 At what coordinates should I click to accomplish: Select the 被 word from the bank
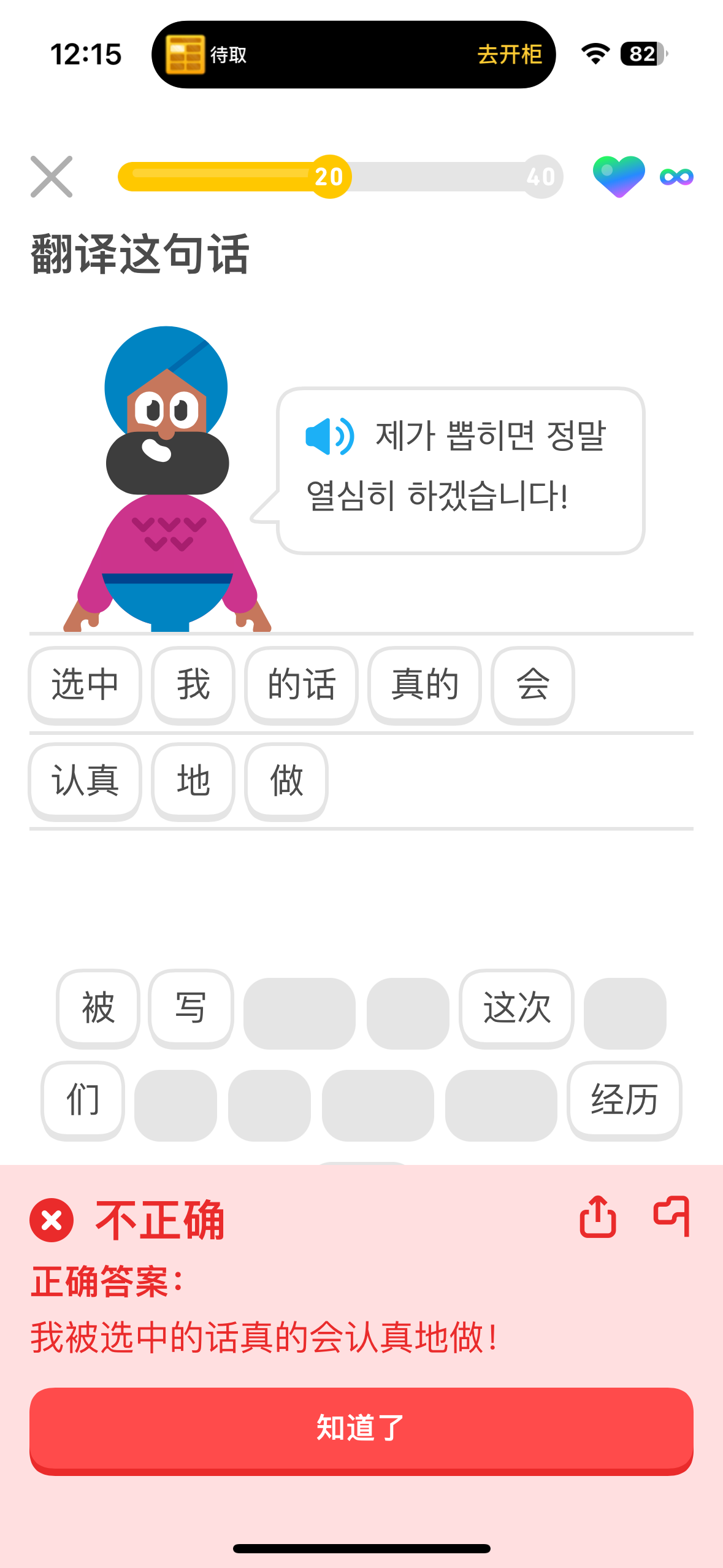(x=98, y=1009)
